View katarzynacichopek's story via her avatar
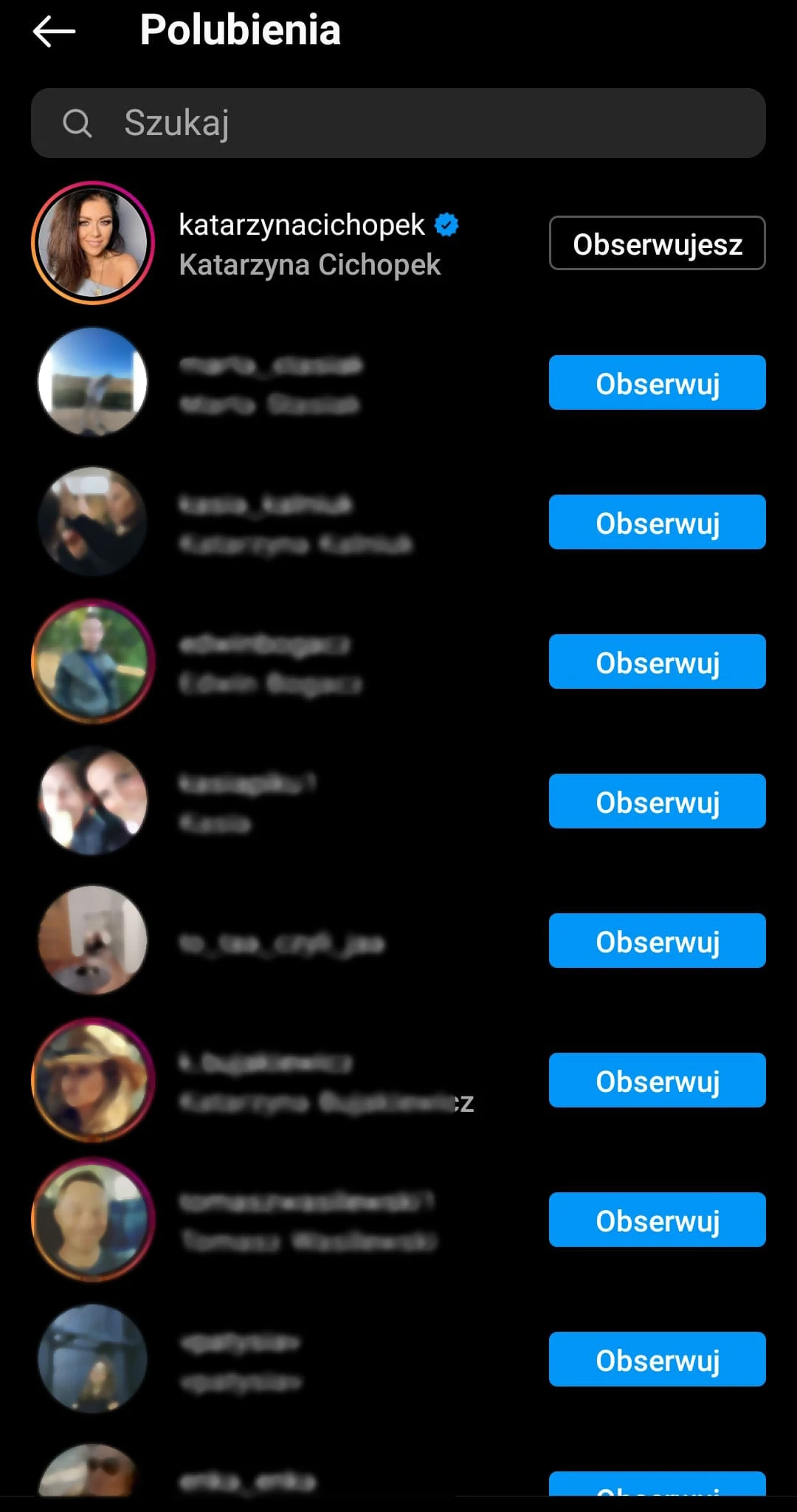 93,243
